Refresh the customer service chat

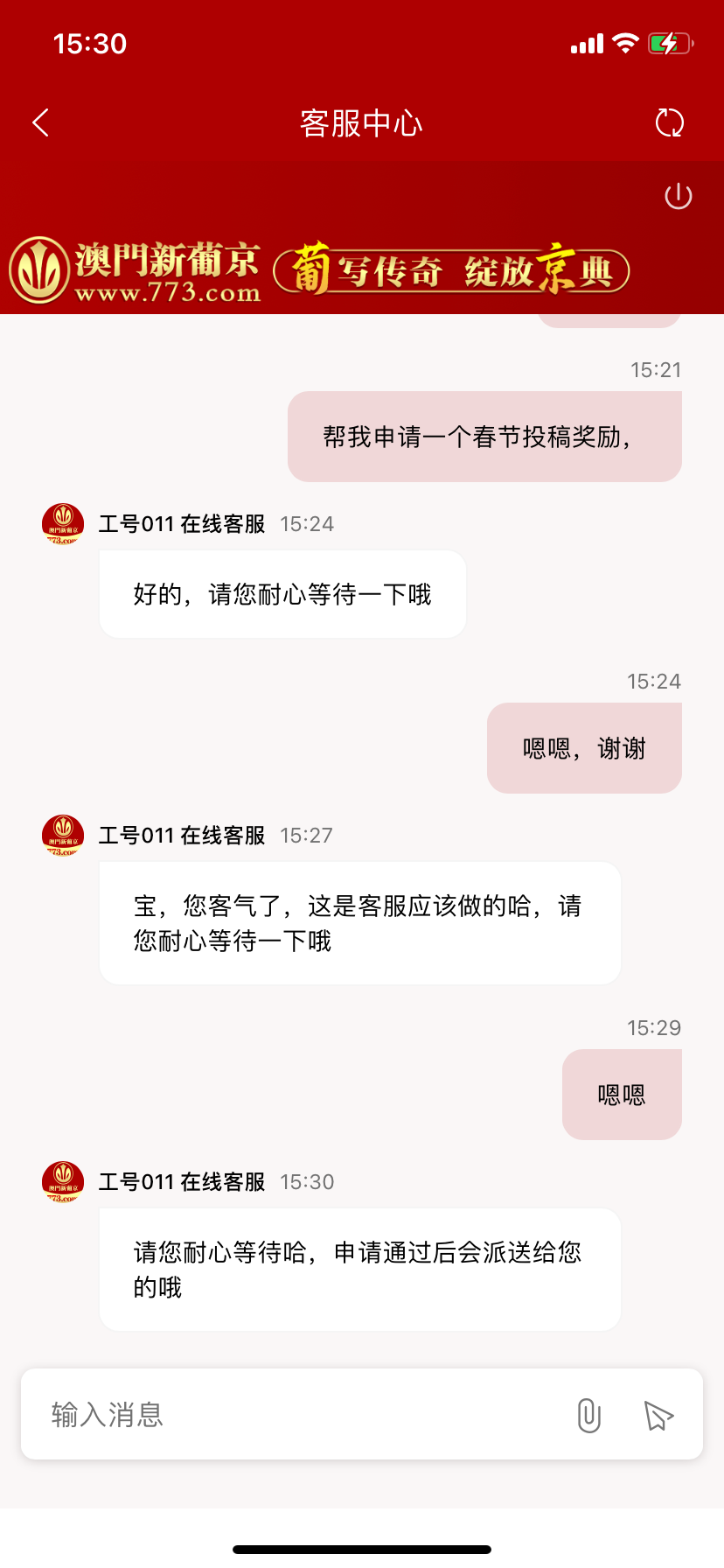tap(670, 123)
